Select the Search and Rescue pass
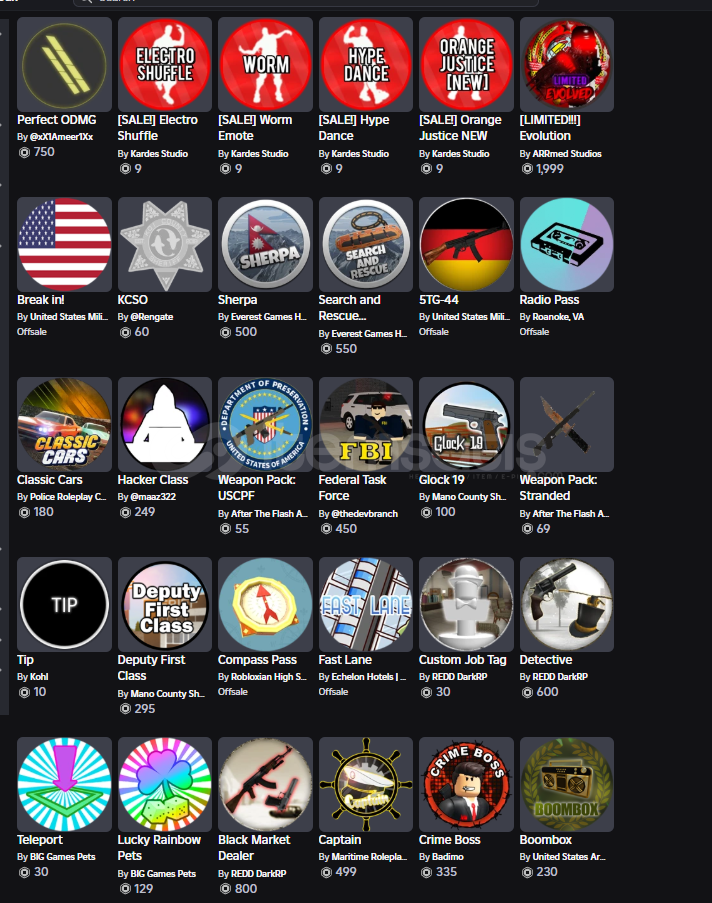 366,244
